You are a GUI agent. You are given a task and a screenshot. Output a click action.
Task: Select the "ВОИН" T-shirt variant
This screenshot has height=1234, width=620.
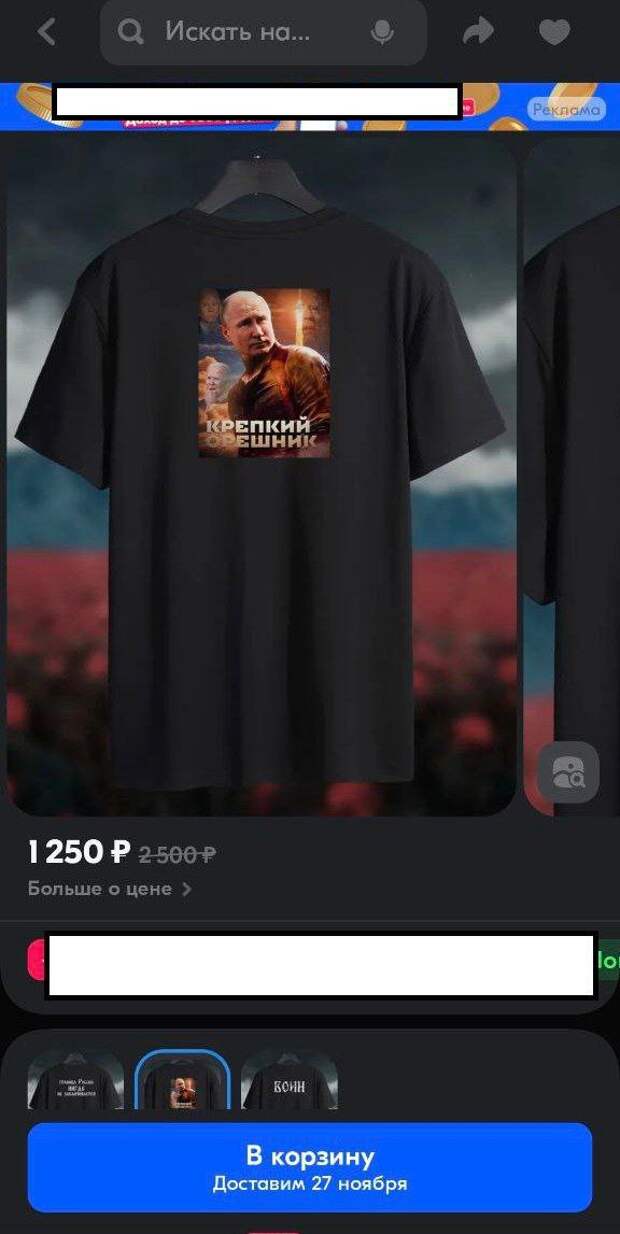tap(289, 1081)
